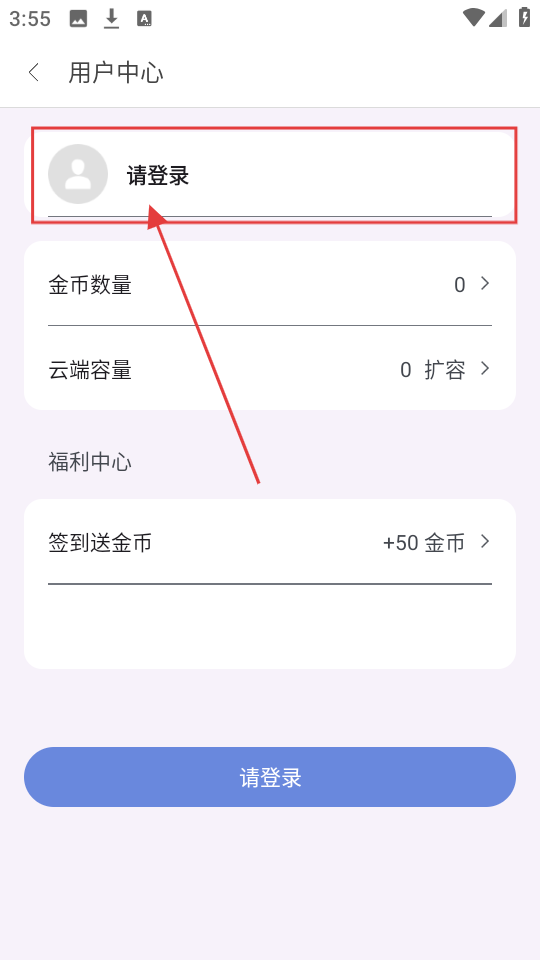The height and width of the screenshot is (960, 540).
Task: Tap the blue 请登录 button
Action: pyautogui.click(x=270, y=777)
